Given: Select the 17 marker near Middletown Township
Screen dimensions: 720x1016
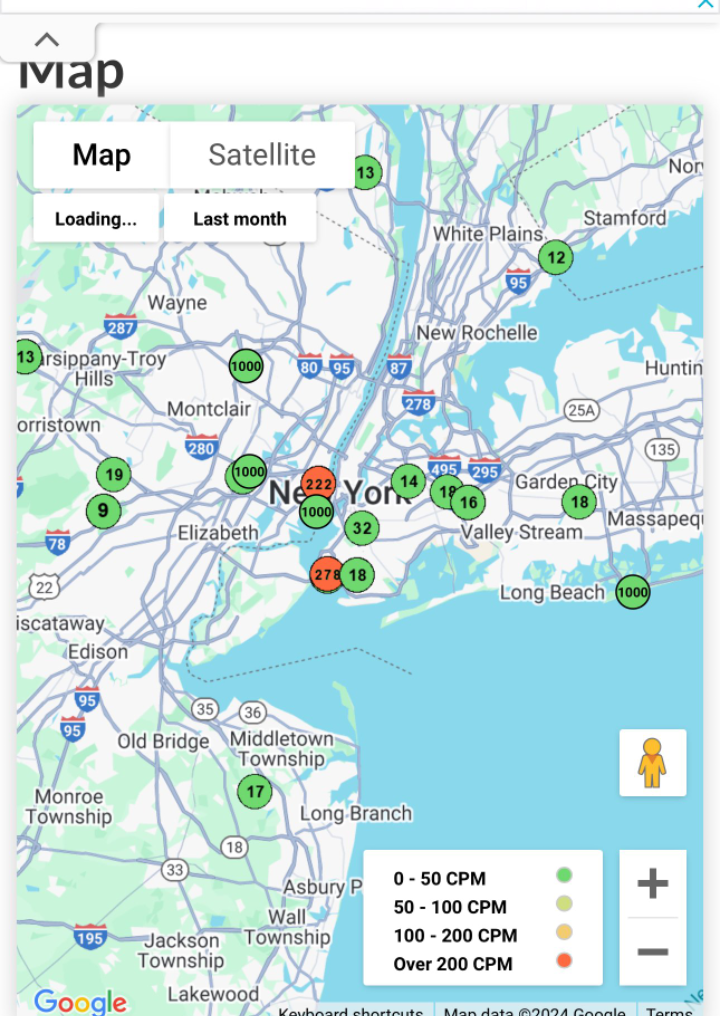Looking at the screenshot, I should 255,792.
